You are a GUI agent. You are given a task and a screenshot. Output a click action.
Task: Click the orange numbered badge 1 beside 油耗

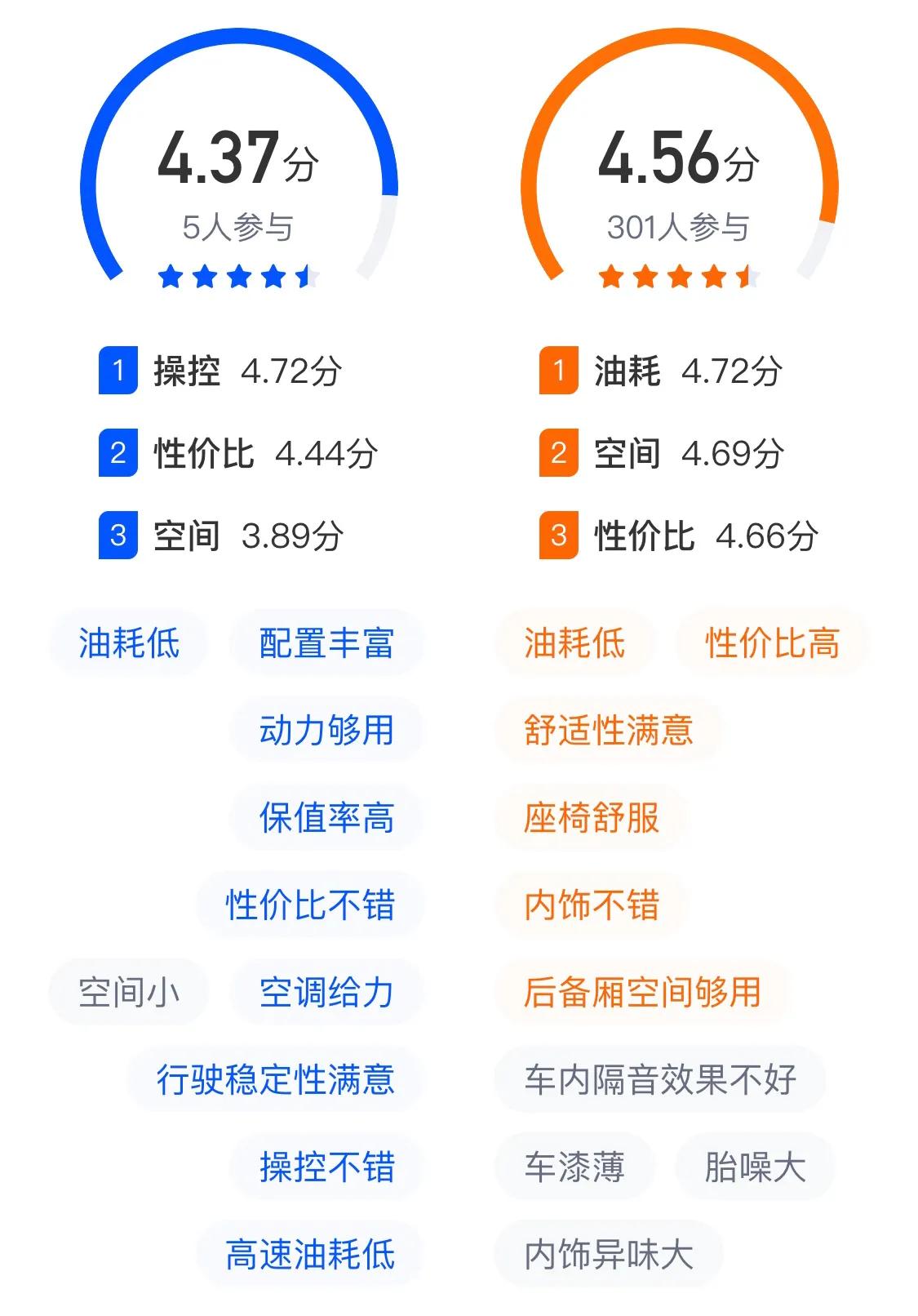[x=559, y=371]
